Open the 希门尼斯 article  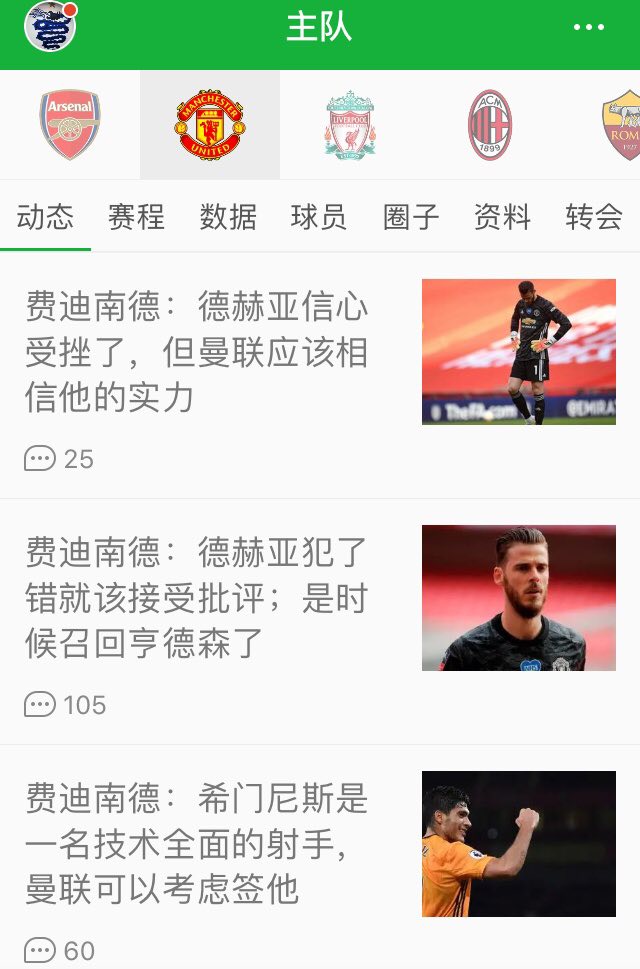tap(197, 843)
